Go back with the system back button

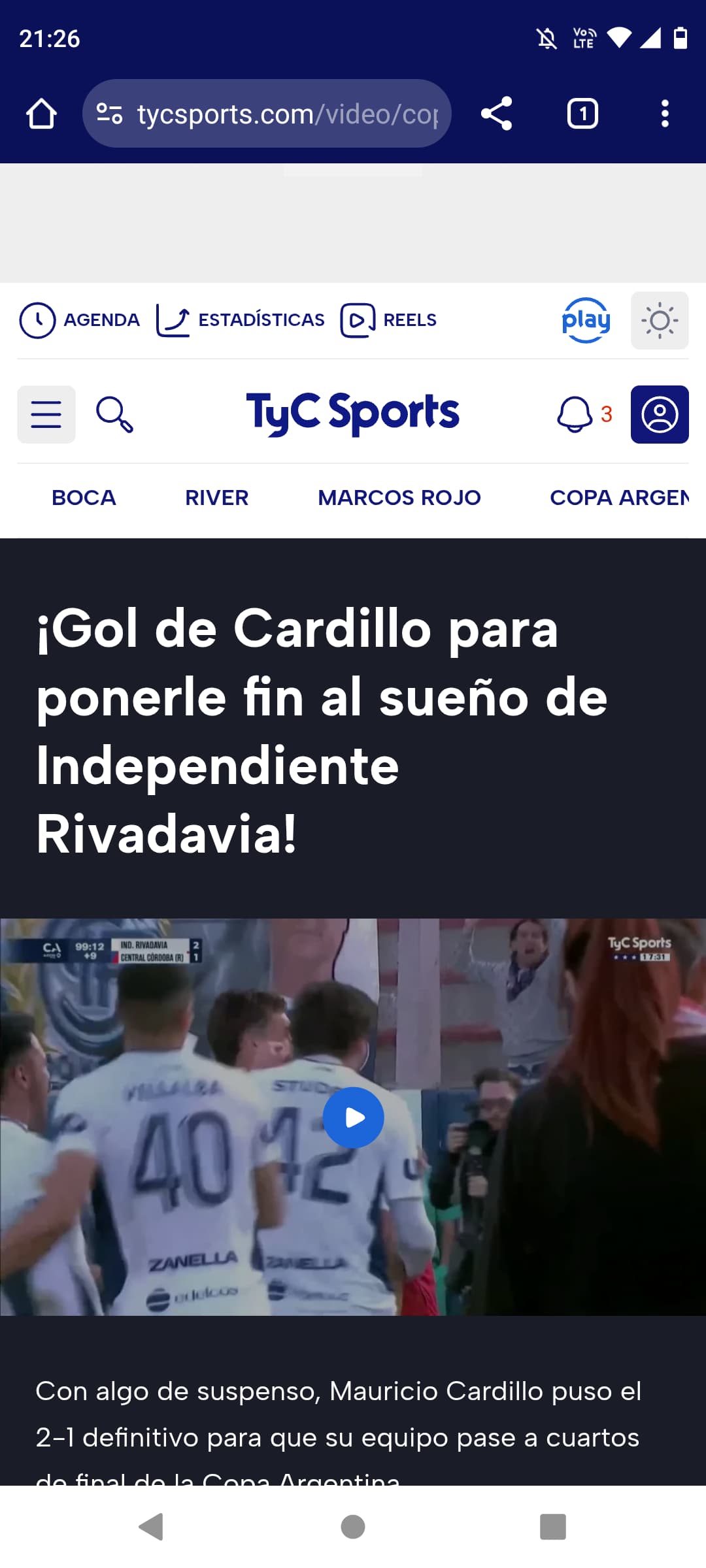[x=152, y=1527]
